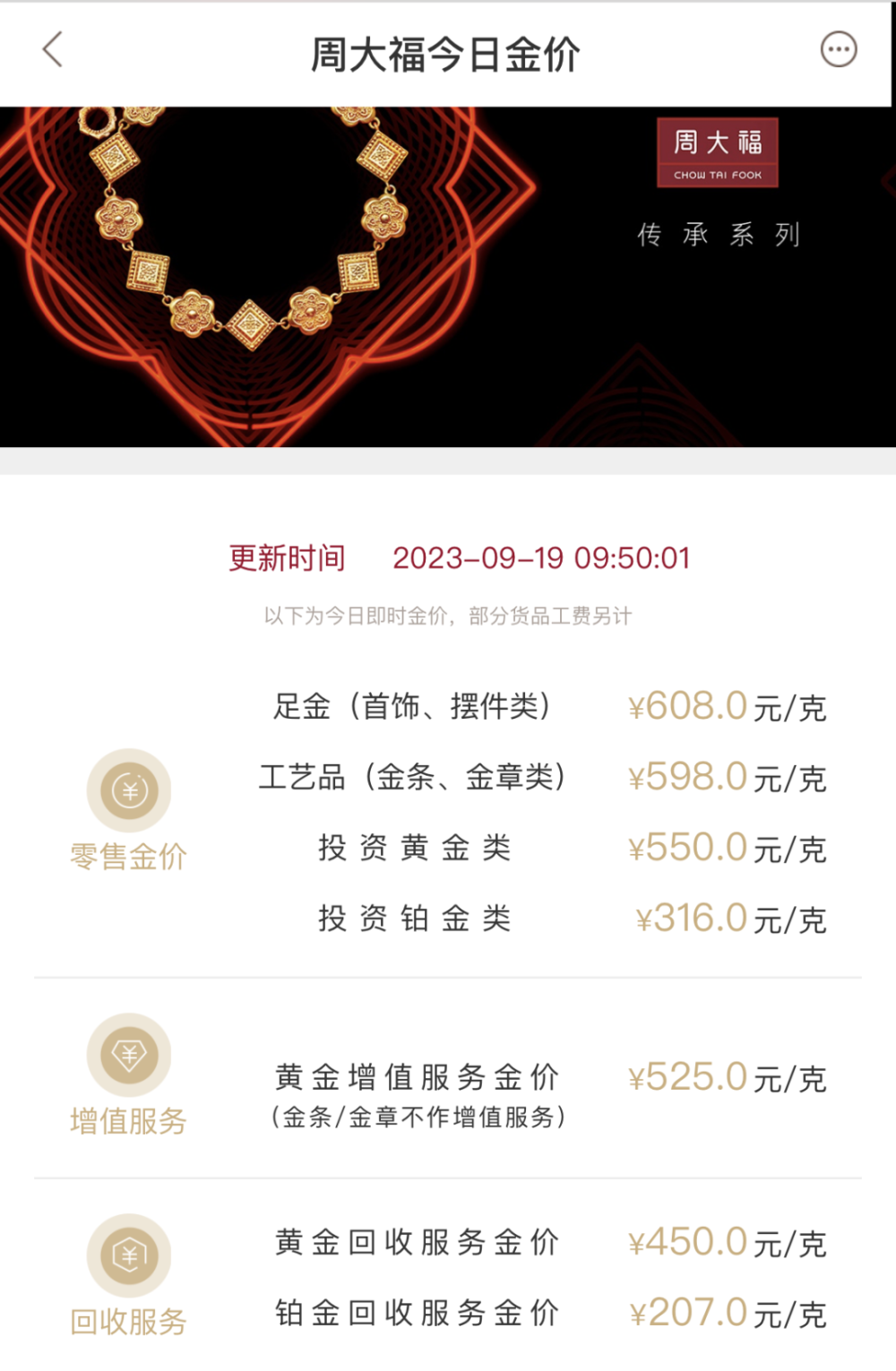Select the 黄金回收服务金价 recycle price row
896x1371 pixels.
(x=417, y=1243)
